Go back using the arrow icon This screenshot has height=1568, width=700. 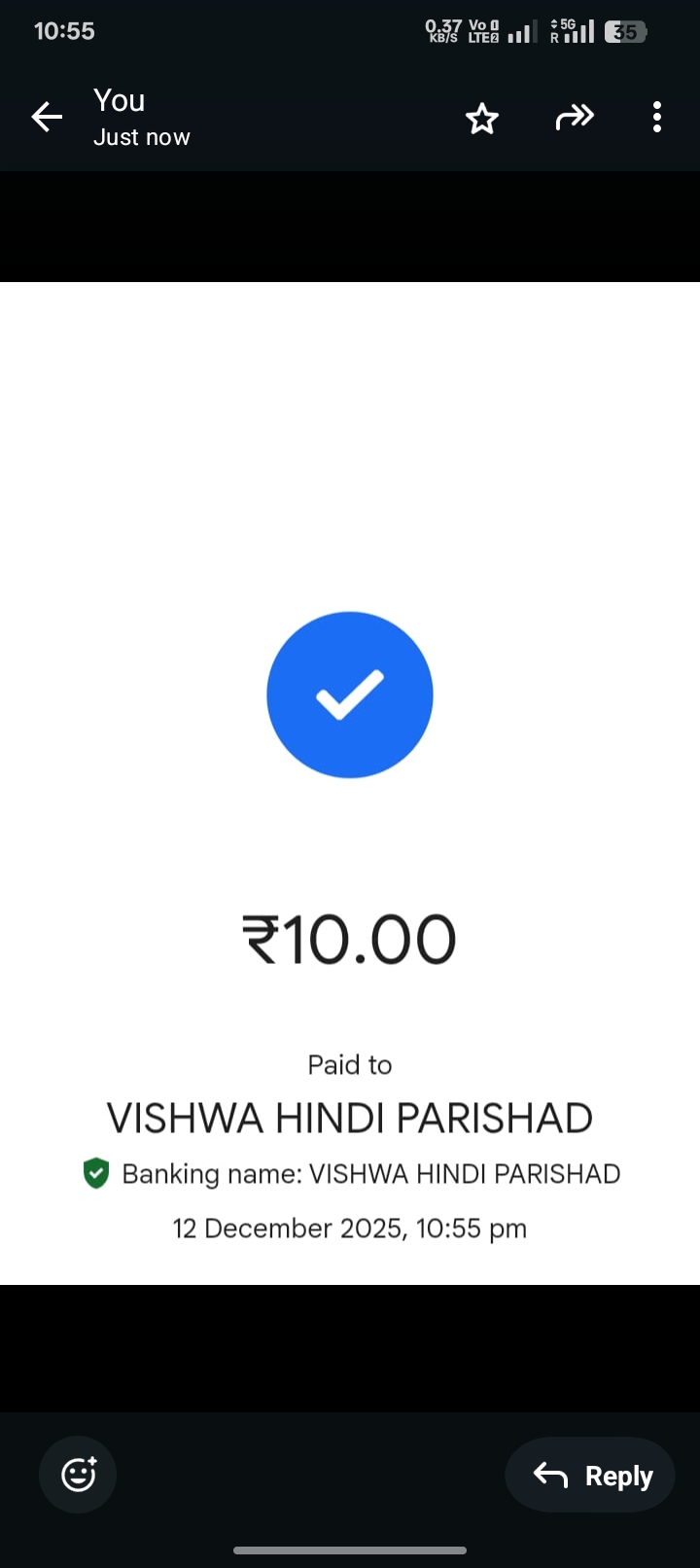[x=47, y=118]
